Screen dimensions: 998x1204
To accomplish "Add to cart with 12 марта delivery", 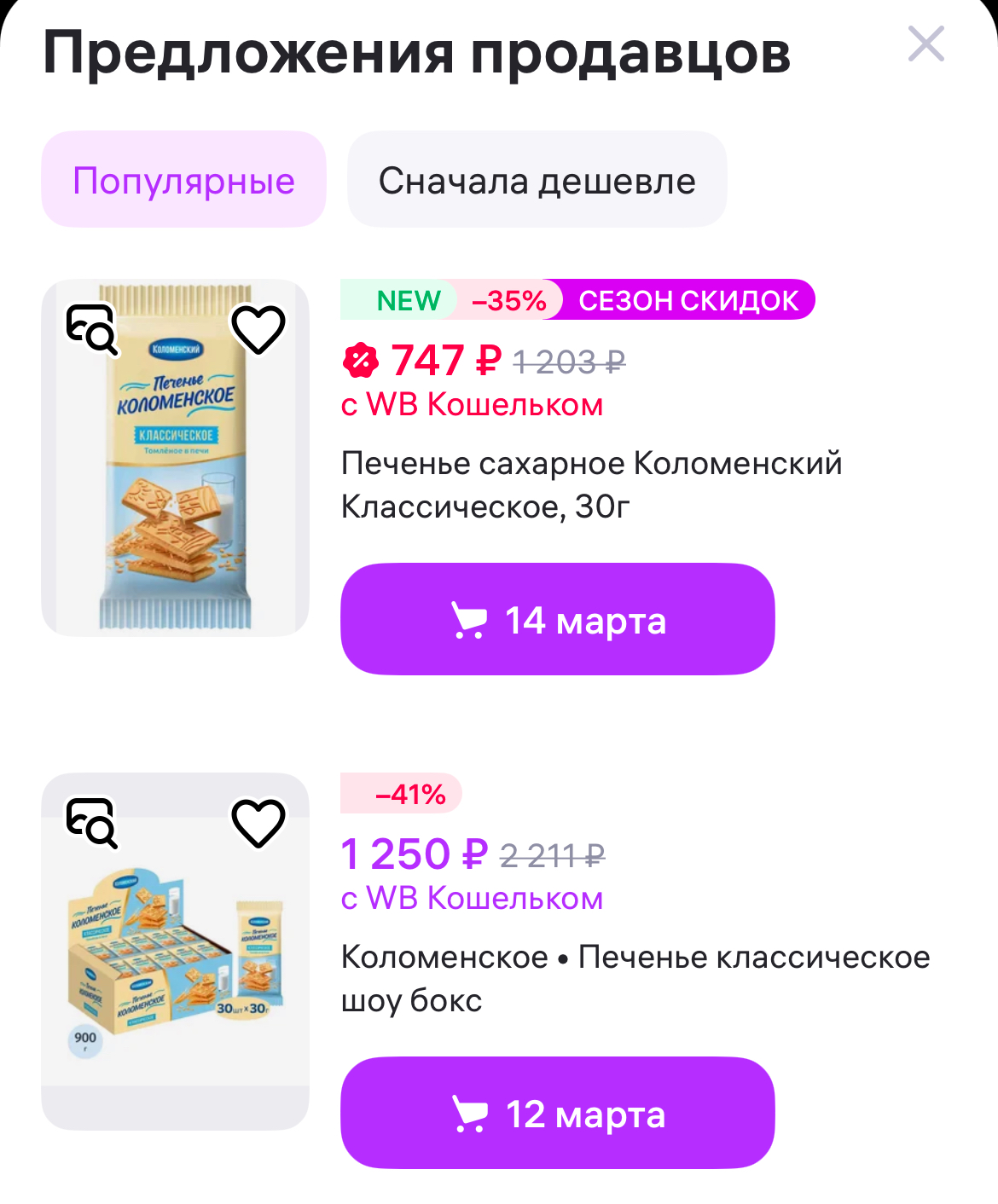I will tap(557, 1113).
